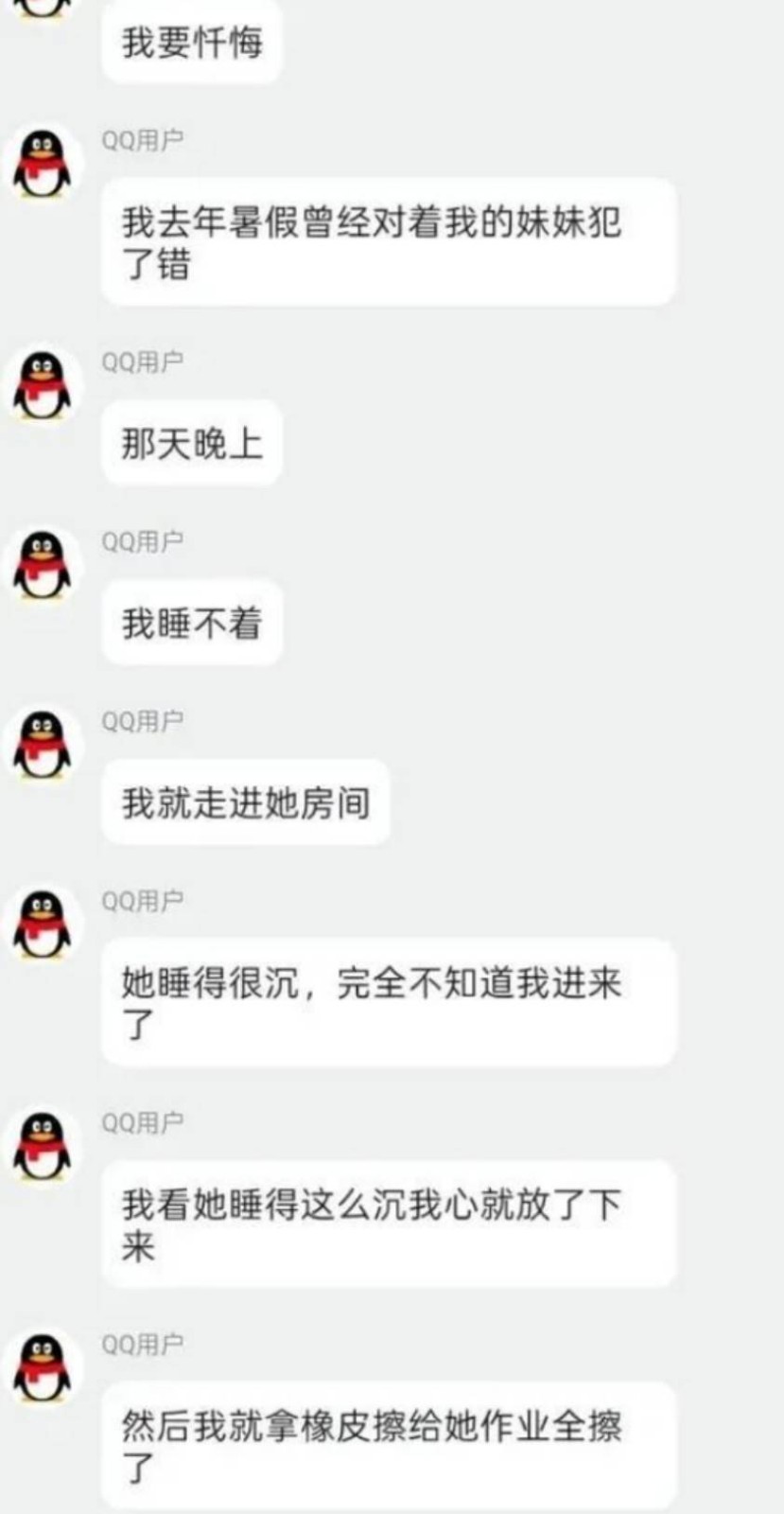Image resolution: width=784 pixels, height=1514 pixels.
Task: Tap avatar next to "我心就放了下来" message
Action: (x=42, y=1146)
